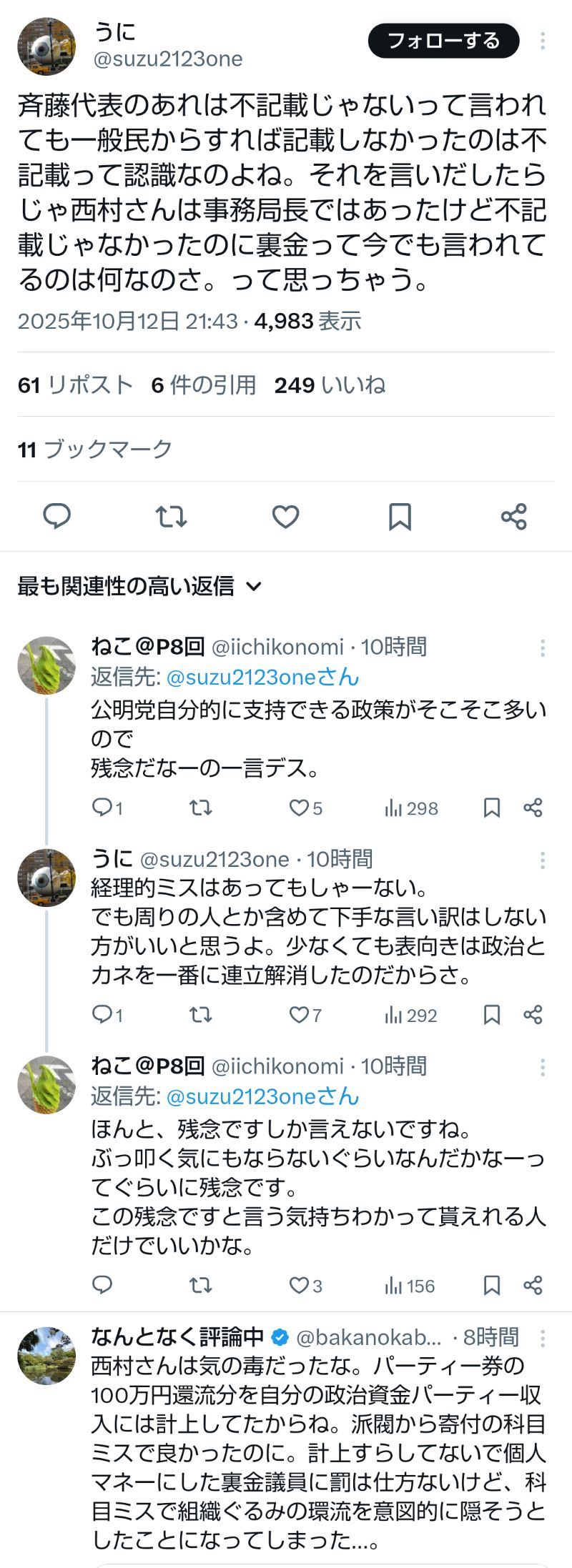Open なんとなく評論中's profile avatar
This screenshot has height=1568, width=572.
[x=46, y=1356]
